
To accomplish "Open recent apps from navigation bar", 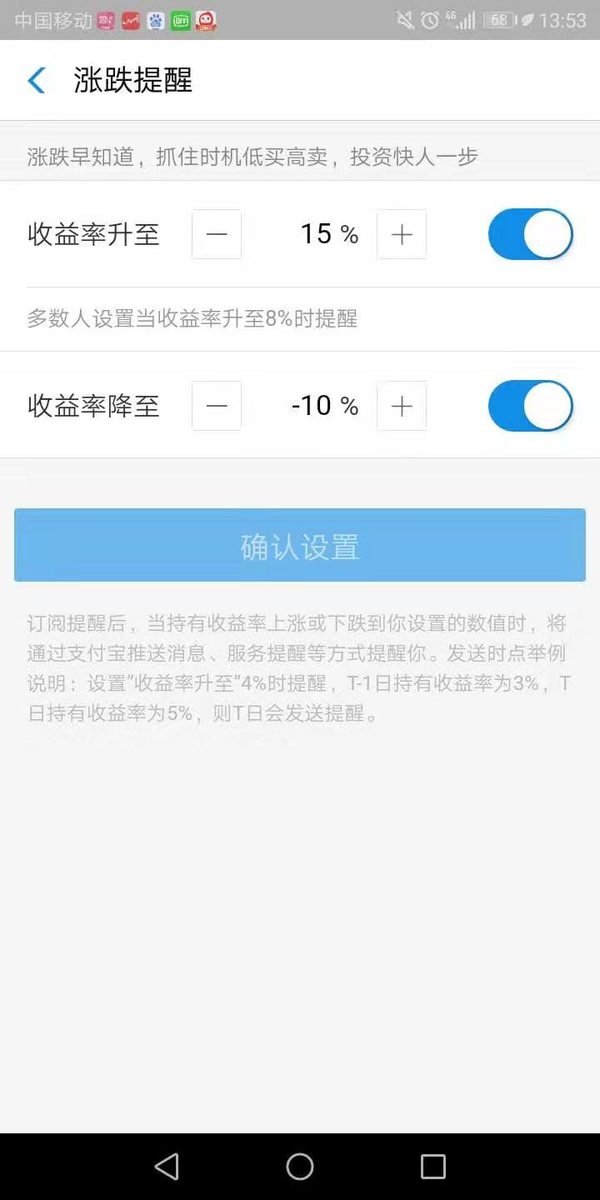I will (433, 1166).
